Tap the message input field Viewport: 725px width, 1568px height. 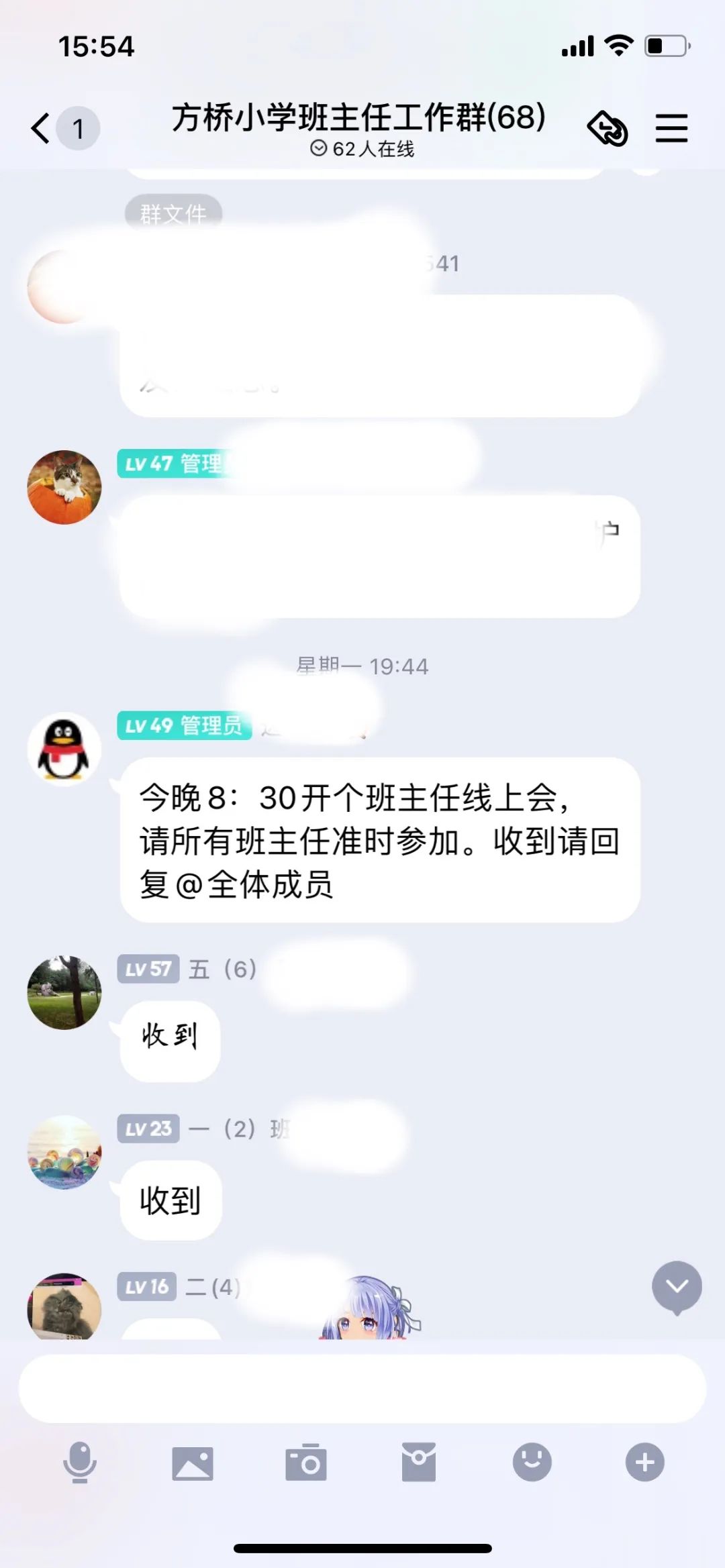coord(362,1388)
